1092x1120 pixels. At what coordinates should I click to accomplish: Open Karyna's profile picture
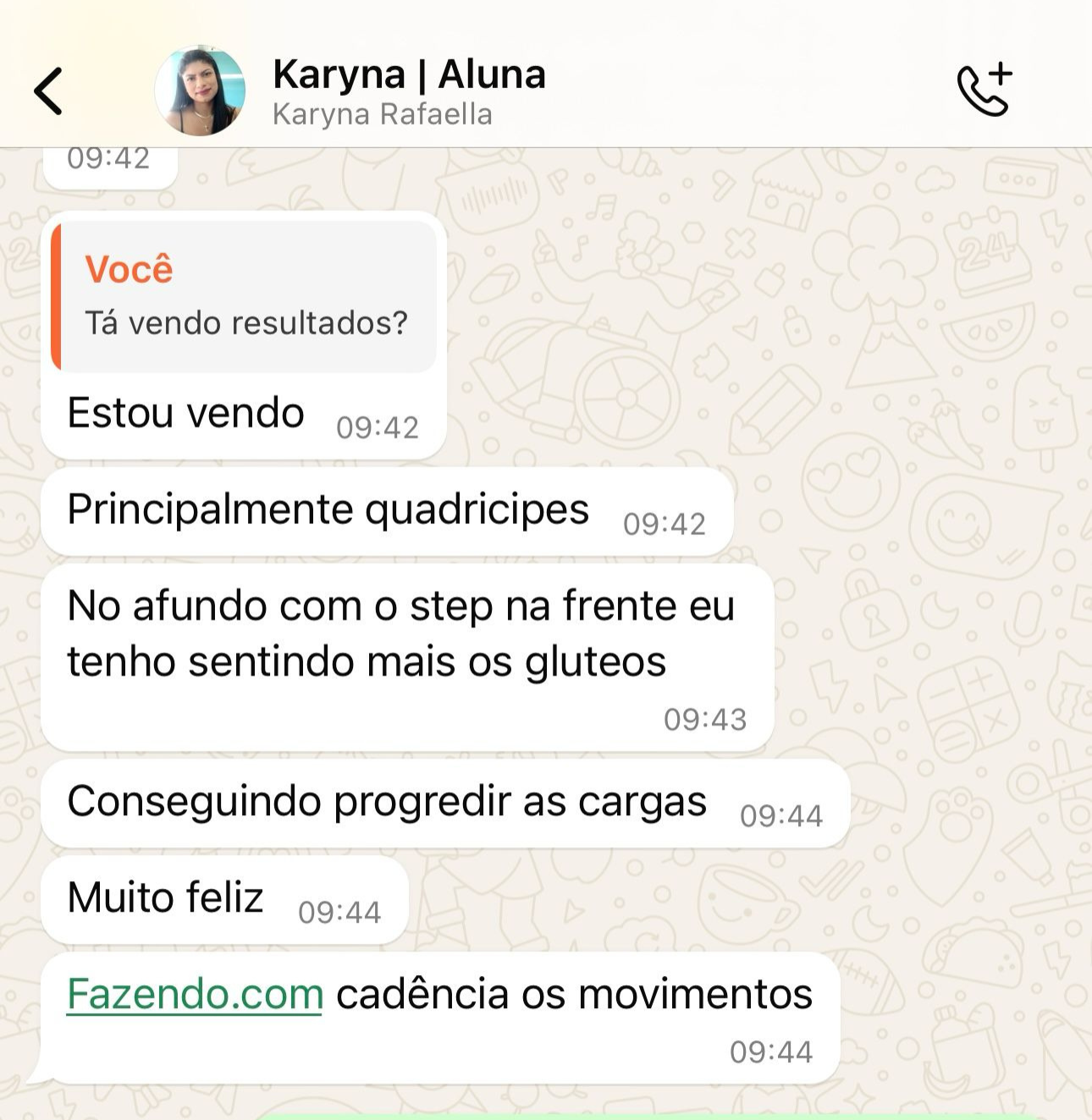point(201,91)
